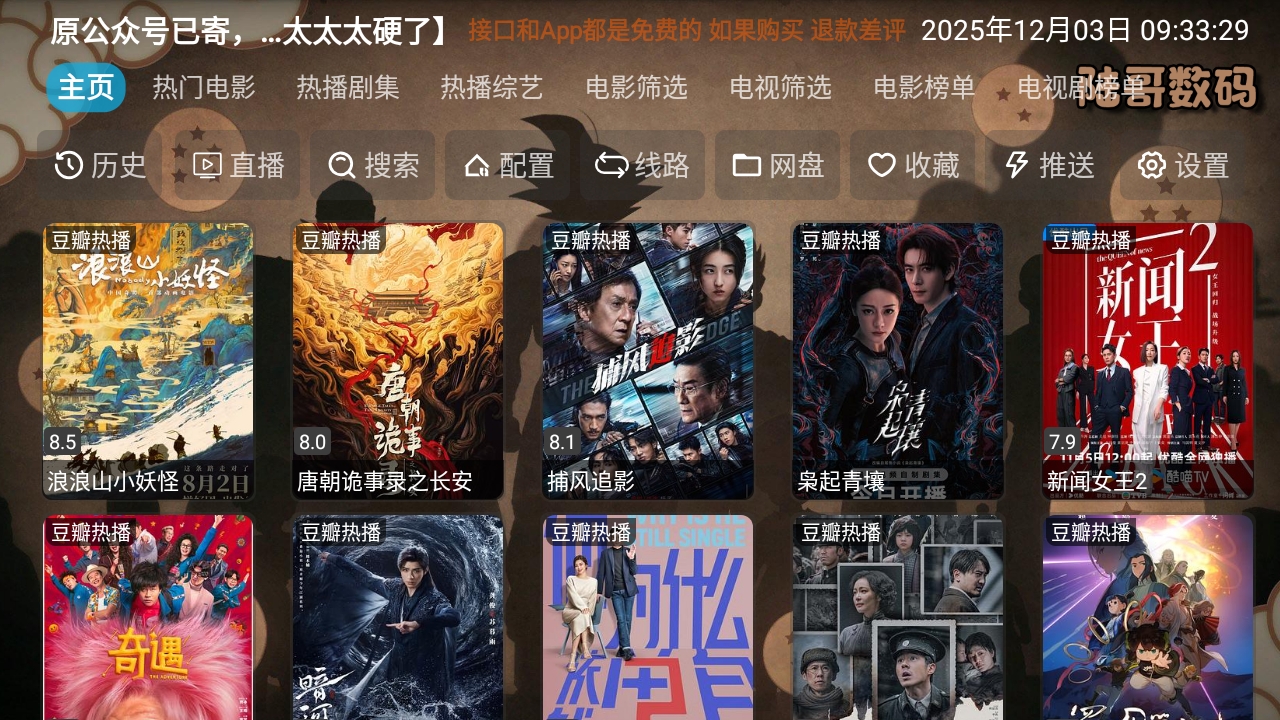The height and width of the screenshot is (720, 1280).
Task: Open 捕风追影 movie card
Action: 648,360
